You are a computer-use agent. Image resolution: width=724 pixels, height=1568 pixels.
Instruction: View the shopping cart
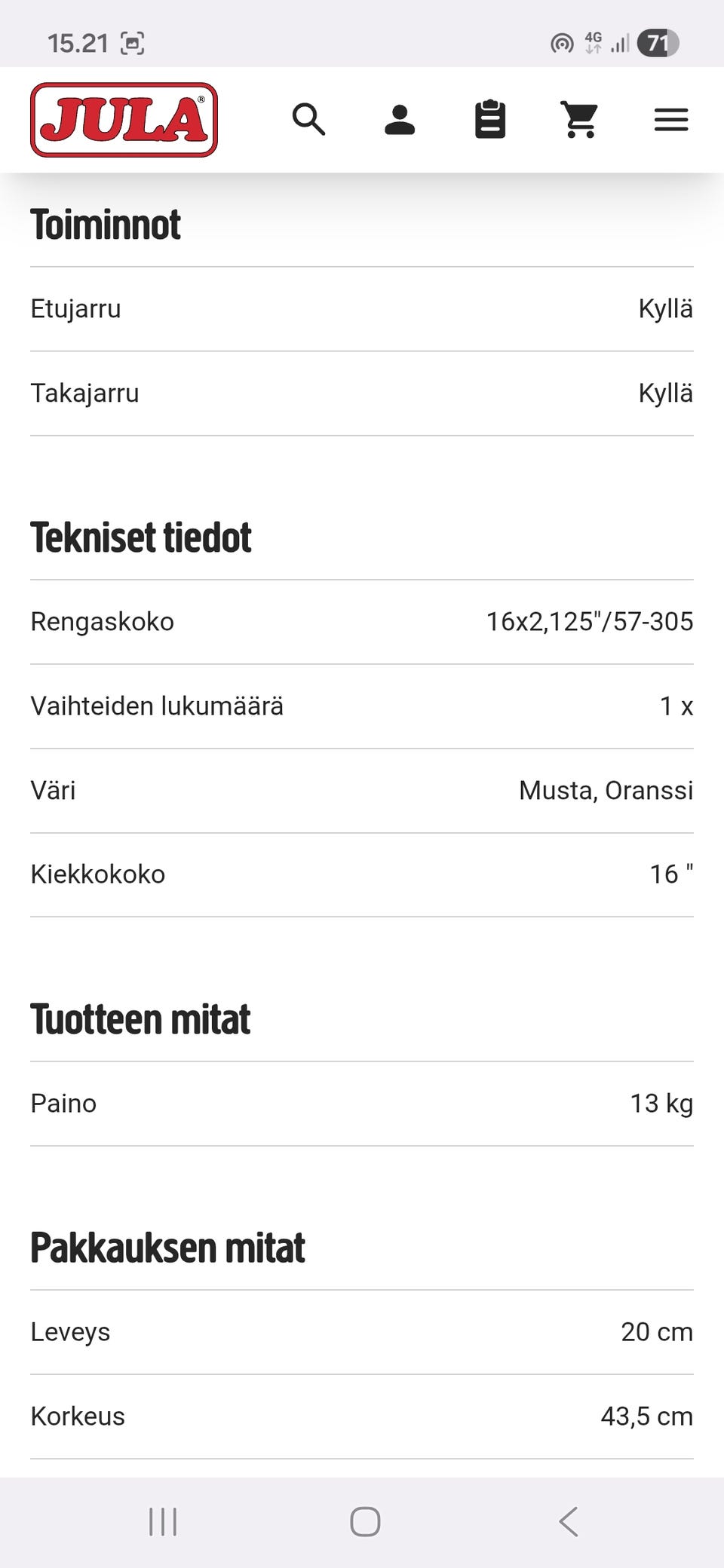click(580, 120)
